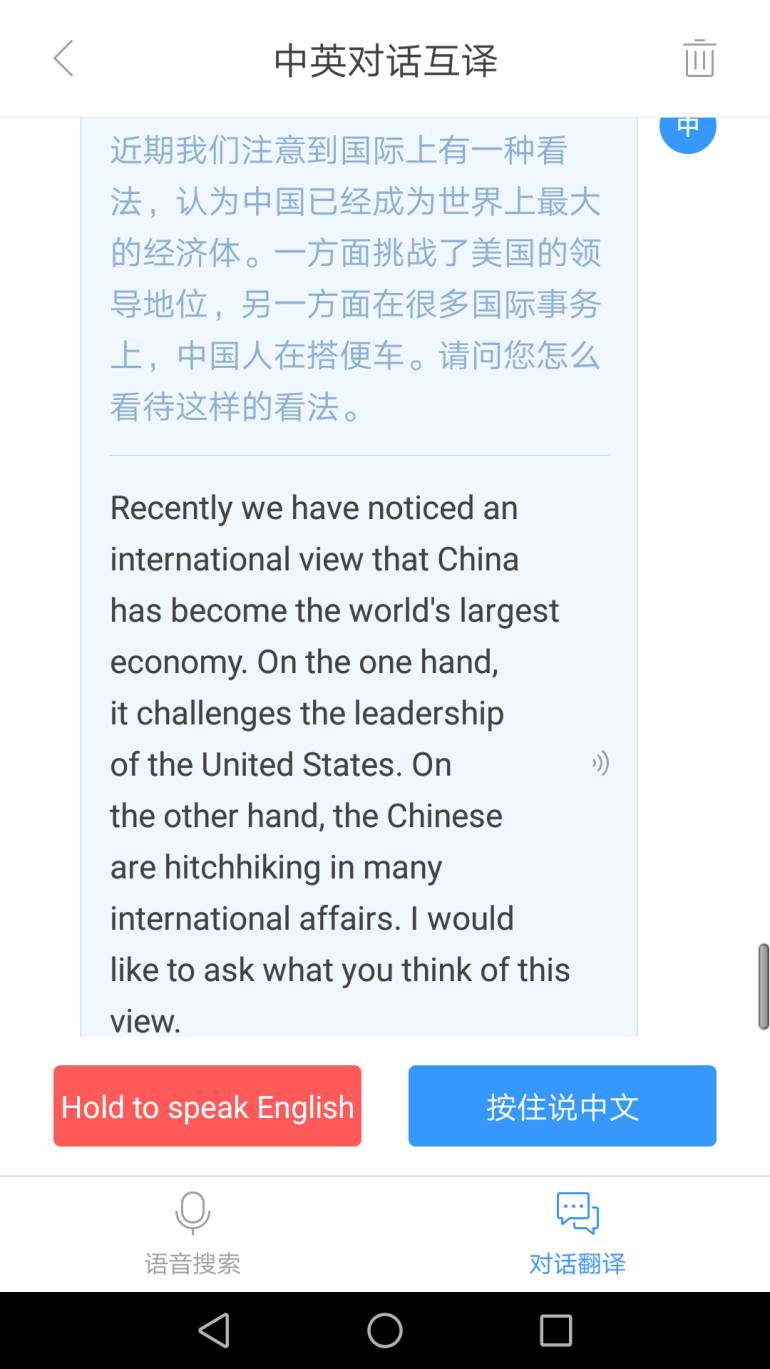The width and height of the screenshot is (770, 1369).
Task: Tap the Hold to speak English button
Action: point(207,1106)
